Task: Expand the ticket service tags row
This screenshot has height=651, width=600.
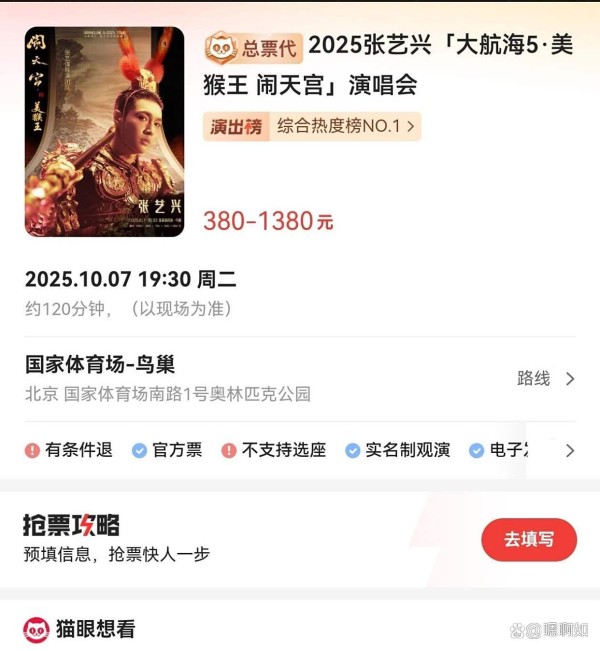Action: [x=569, y=450]
